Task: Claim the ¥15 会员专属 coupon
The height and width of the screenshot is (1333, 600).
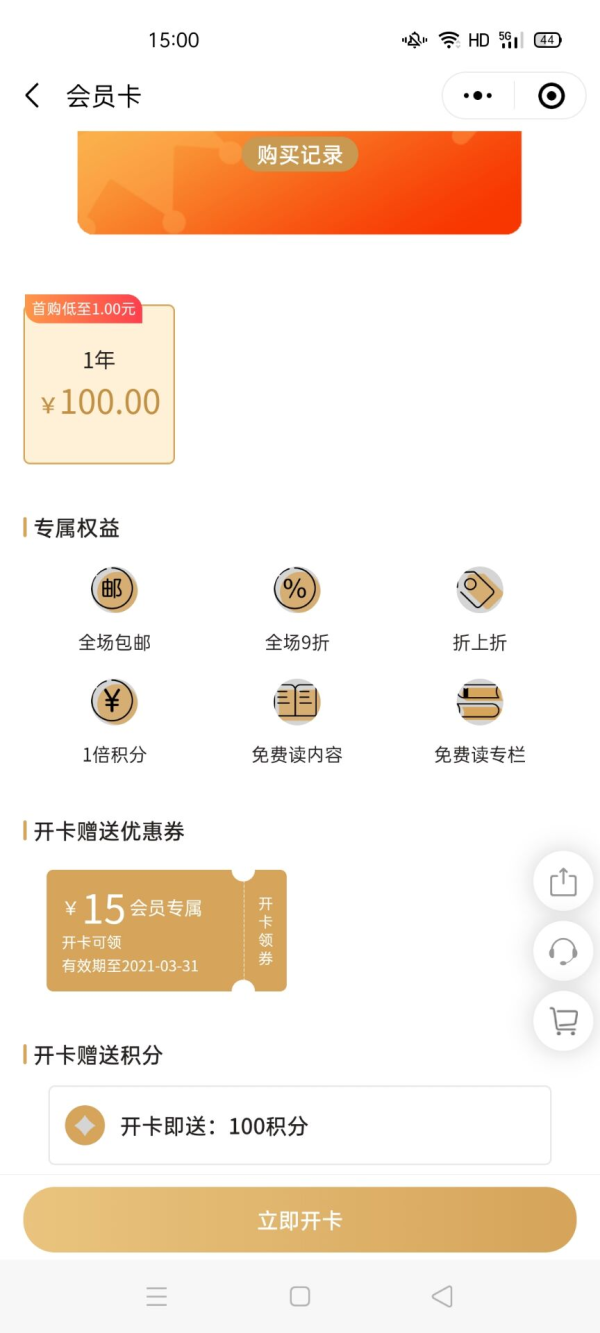Action: pos(166,930)
